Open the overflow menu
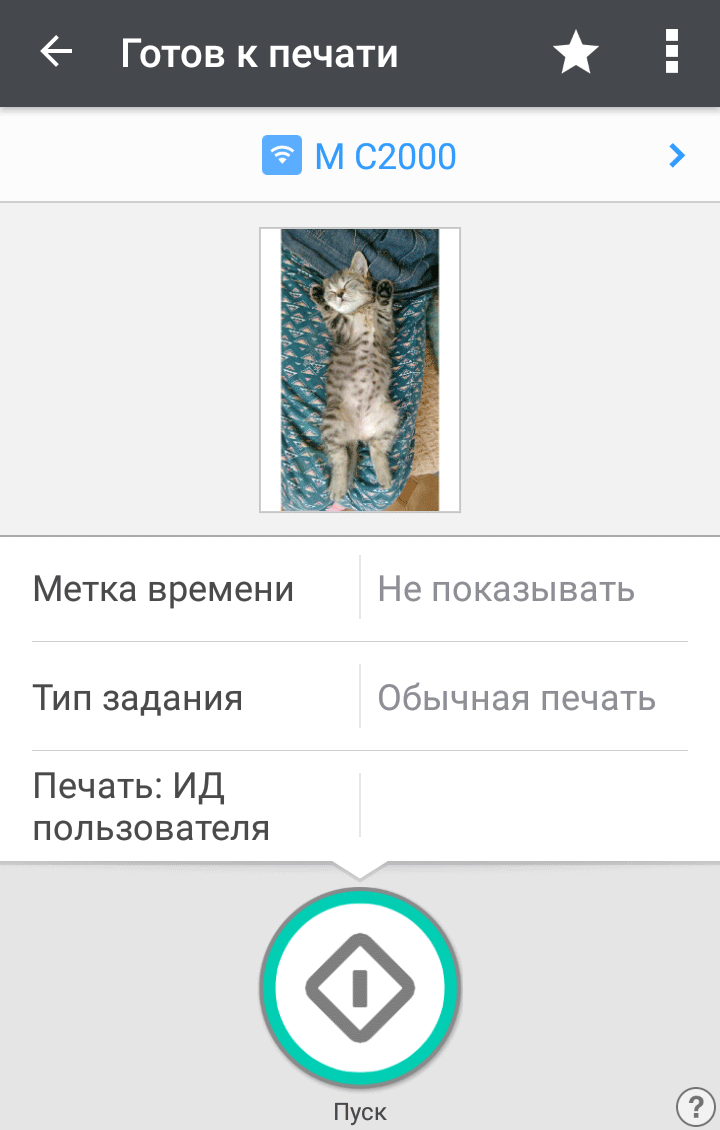Viewport: 720px width, 1130px height. point(672,53)
